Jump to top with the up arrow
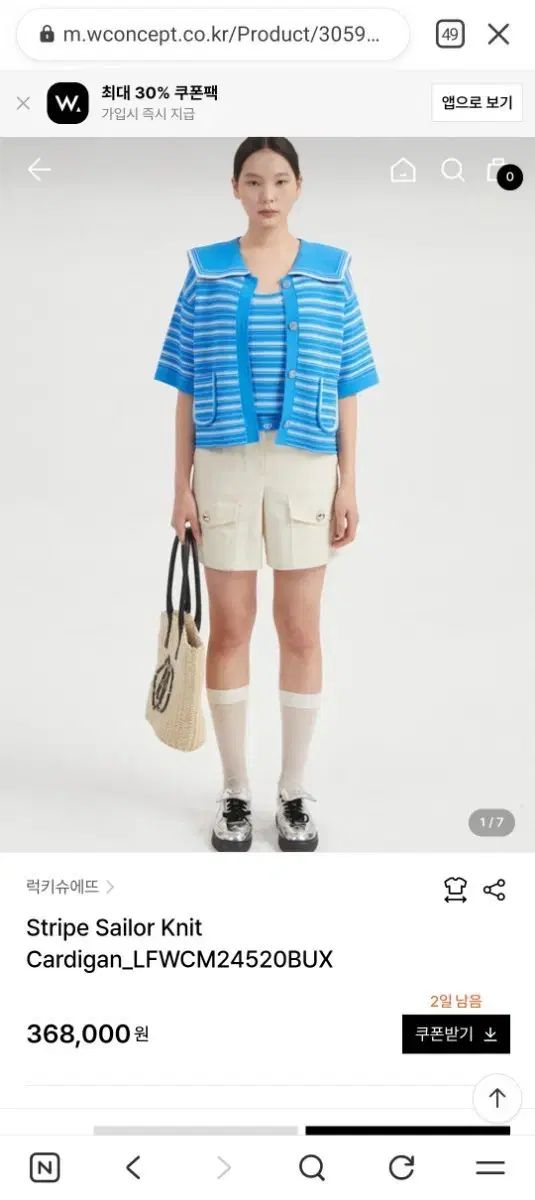 pos(497,1098)
